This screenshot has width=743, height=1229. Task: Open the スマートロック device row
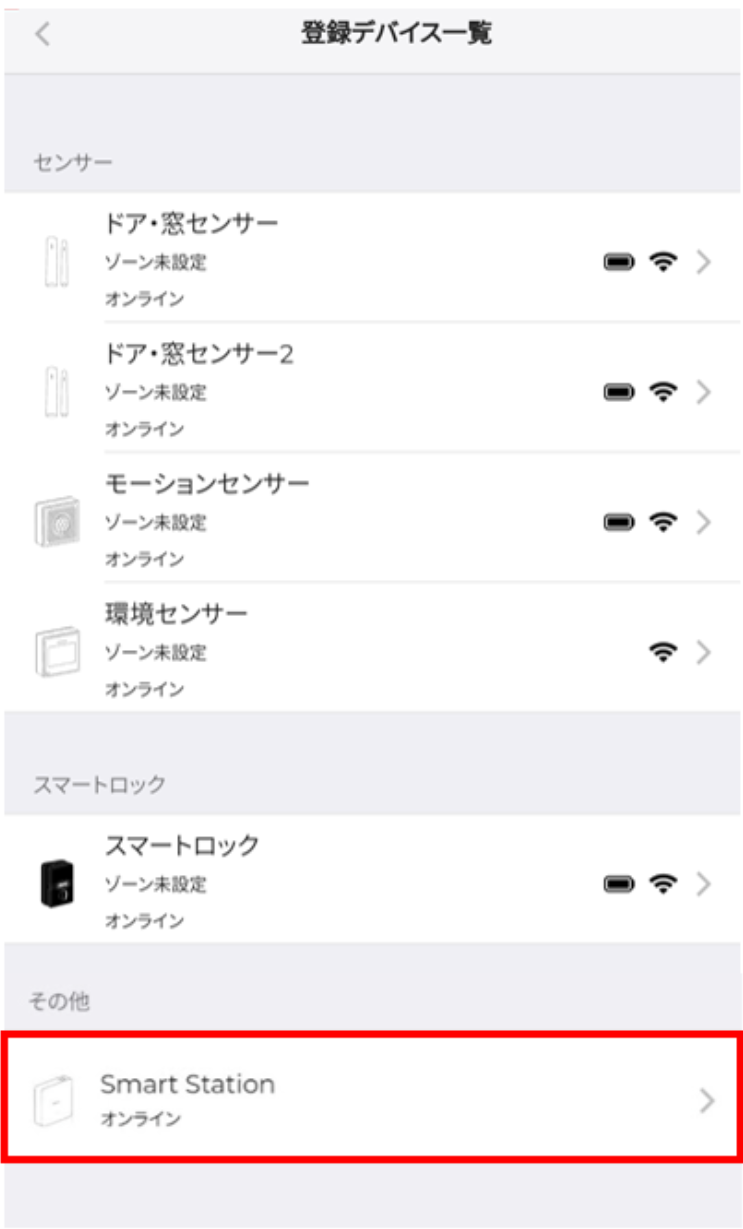(372, 882)
